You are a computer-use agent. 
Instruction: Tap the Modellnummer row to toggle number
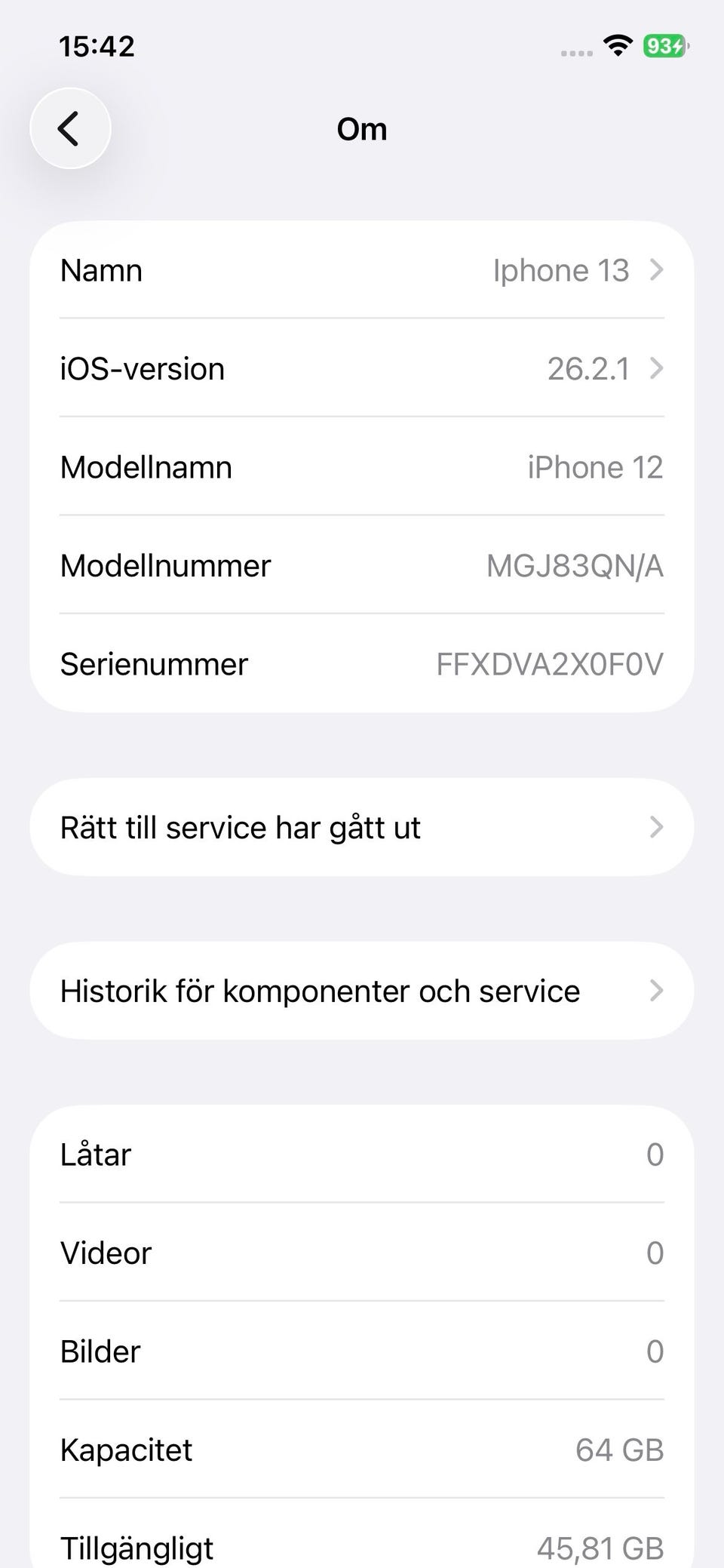click(362, 565)
